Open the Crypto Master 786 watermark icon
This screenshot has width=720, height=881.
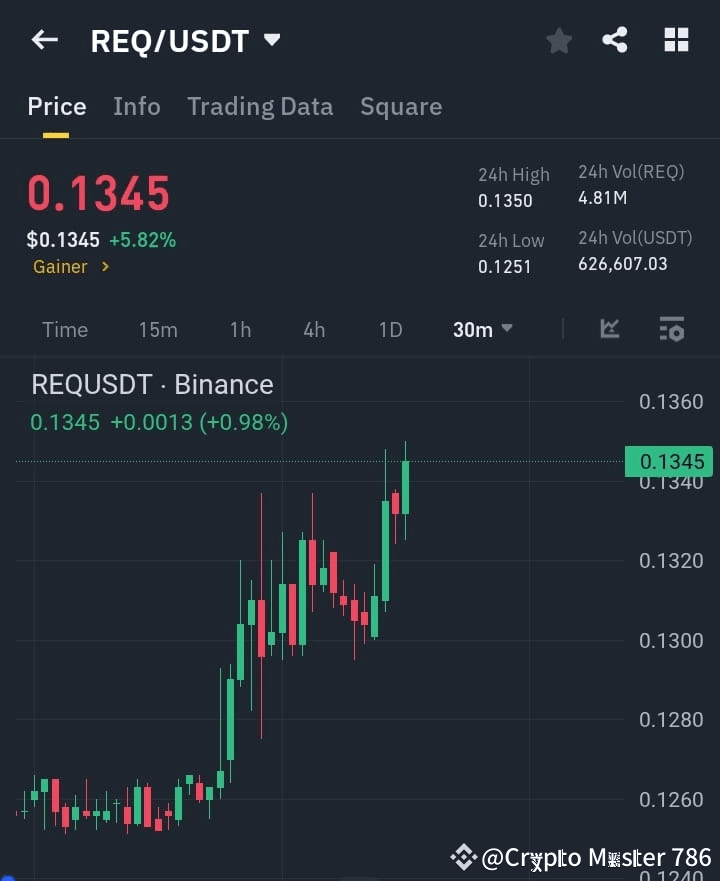pos(463,856)
